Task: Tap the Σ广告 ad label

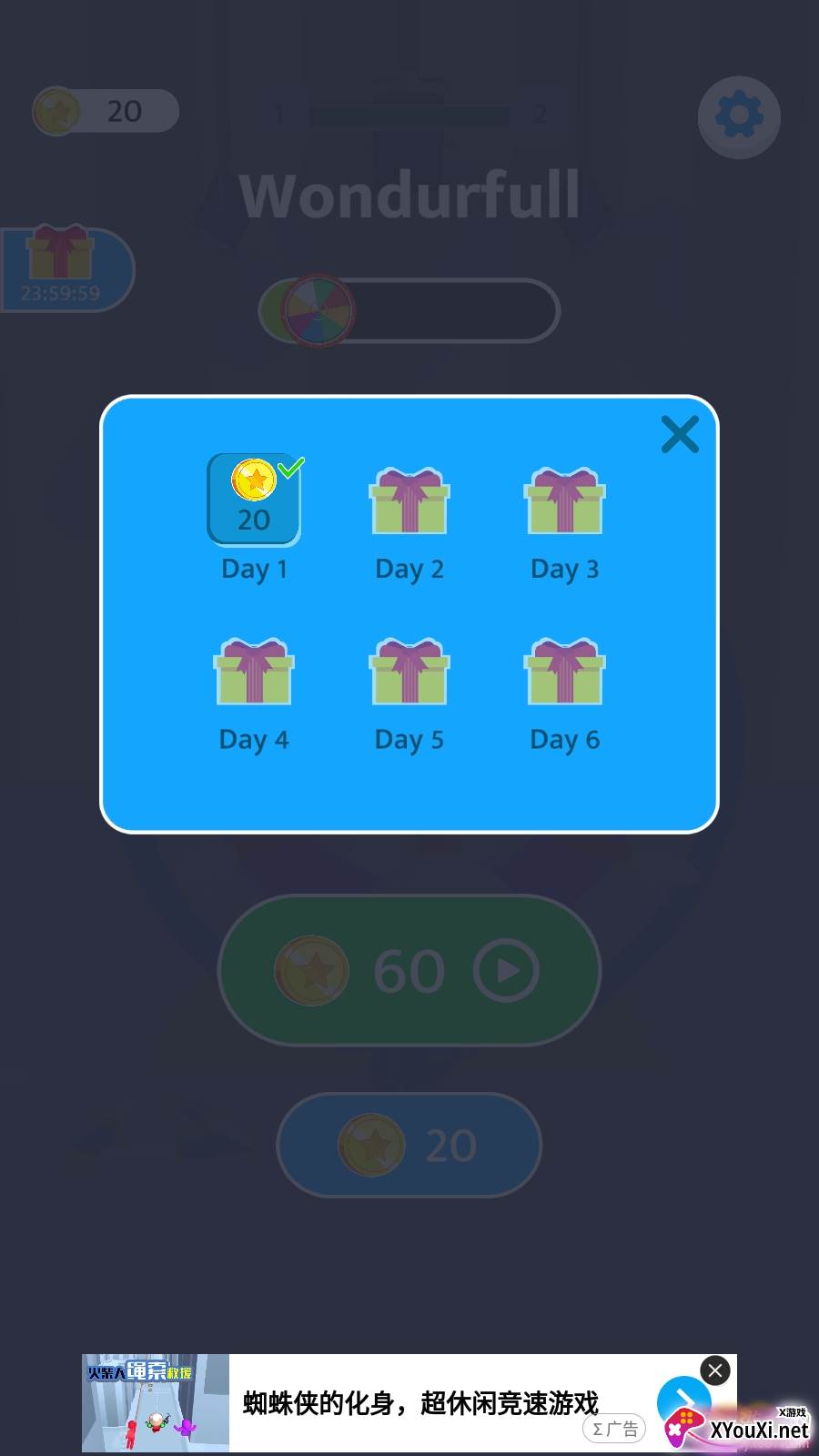Action: (x=613, y=1429)
